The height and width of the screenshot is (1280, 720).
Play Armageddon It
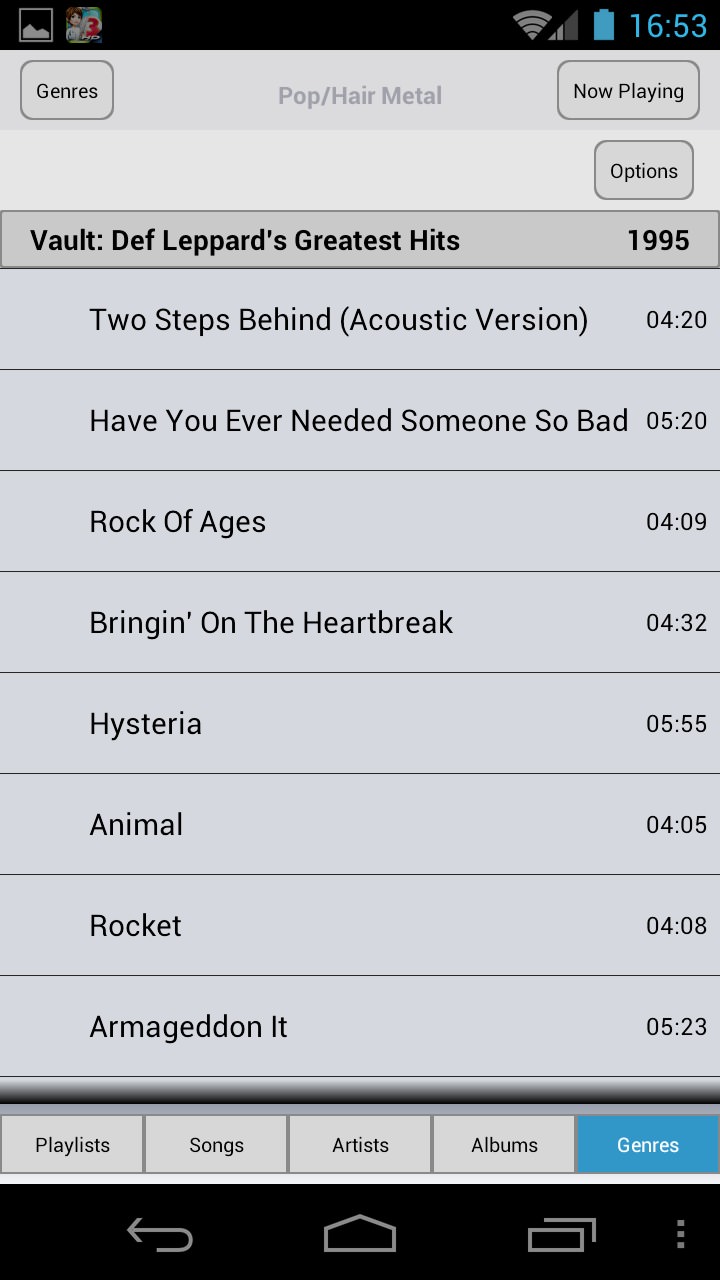[x=360, y=1027]
